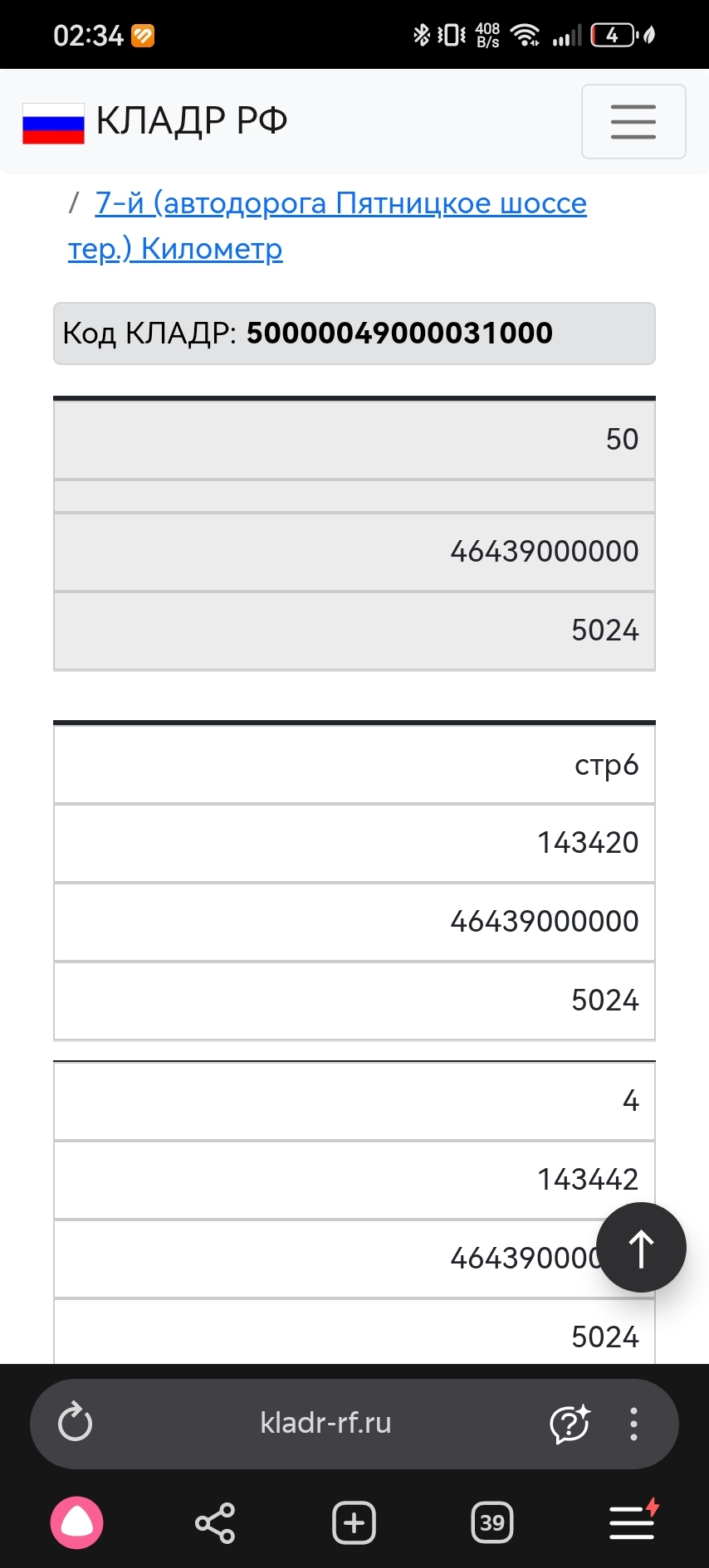Image resolution: width=709 pixels, height=1568 pixels.
Task: Open the Alice assistant button
Action: pyautogui.click(x=76, y=1523)
